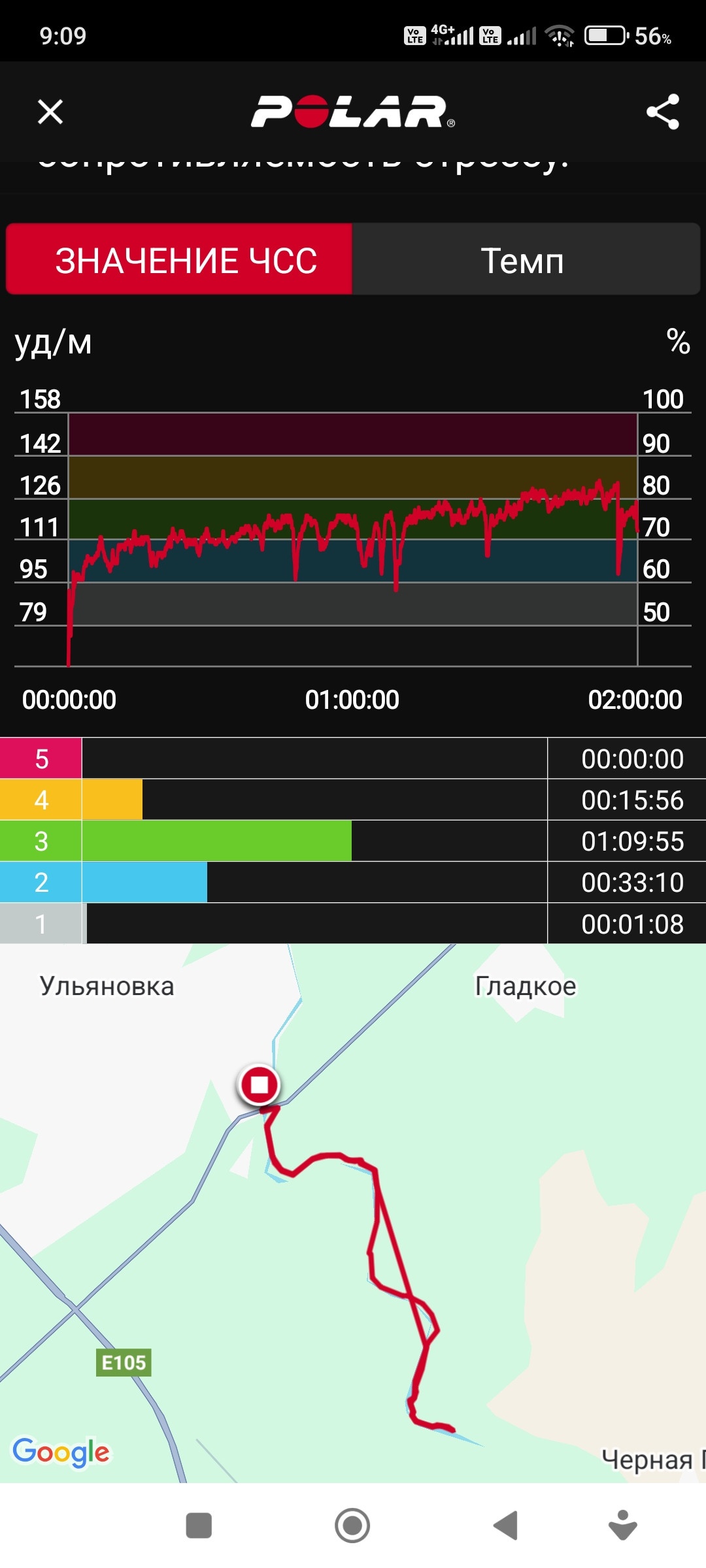Go to the home screen
Viewport: 706px width, 1568px height.
[352, 1526]
